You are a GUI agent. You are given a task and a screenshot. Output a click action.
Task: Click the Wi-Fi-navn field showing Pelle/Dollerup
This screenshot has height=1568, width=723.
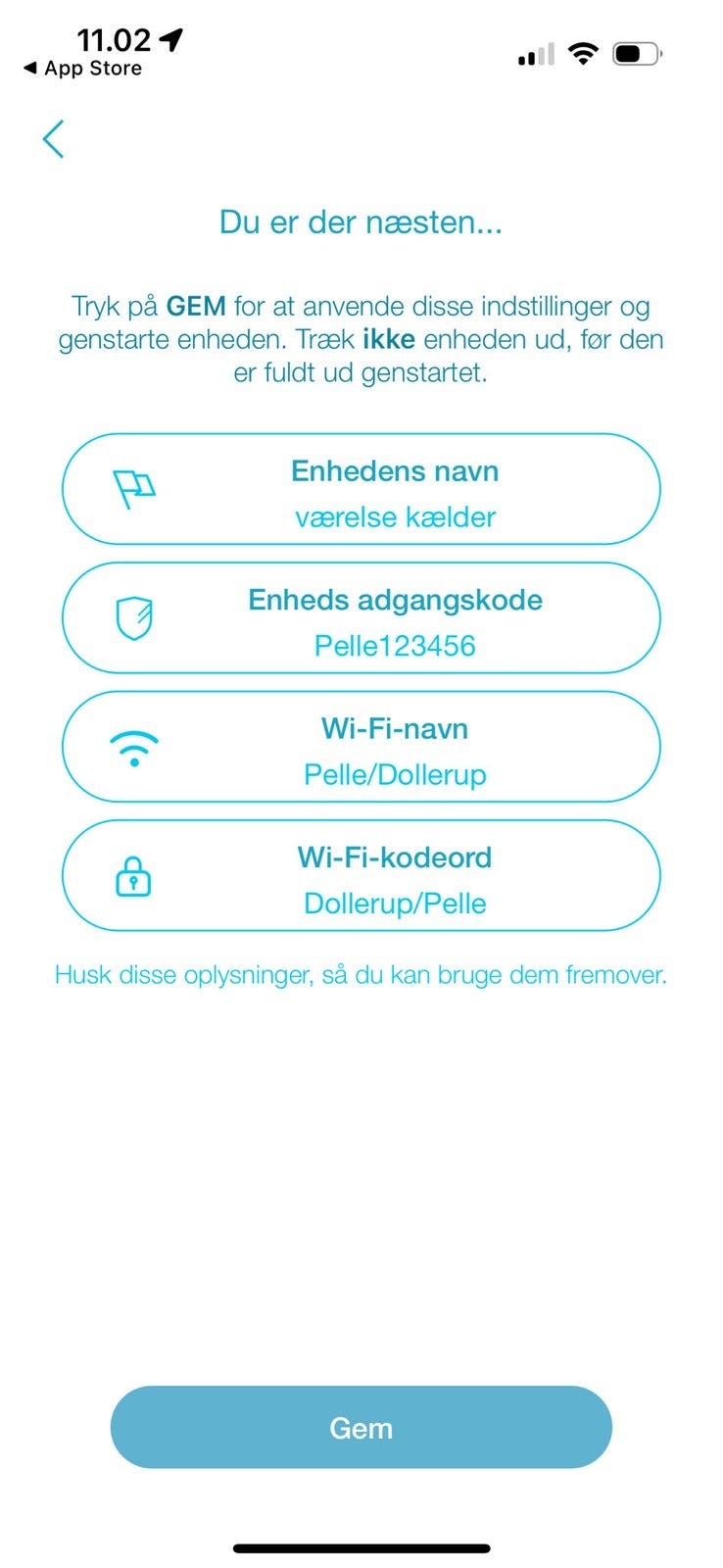point(394,750)
